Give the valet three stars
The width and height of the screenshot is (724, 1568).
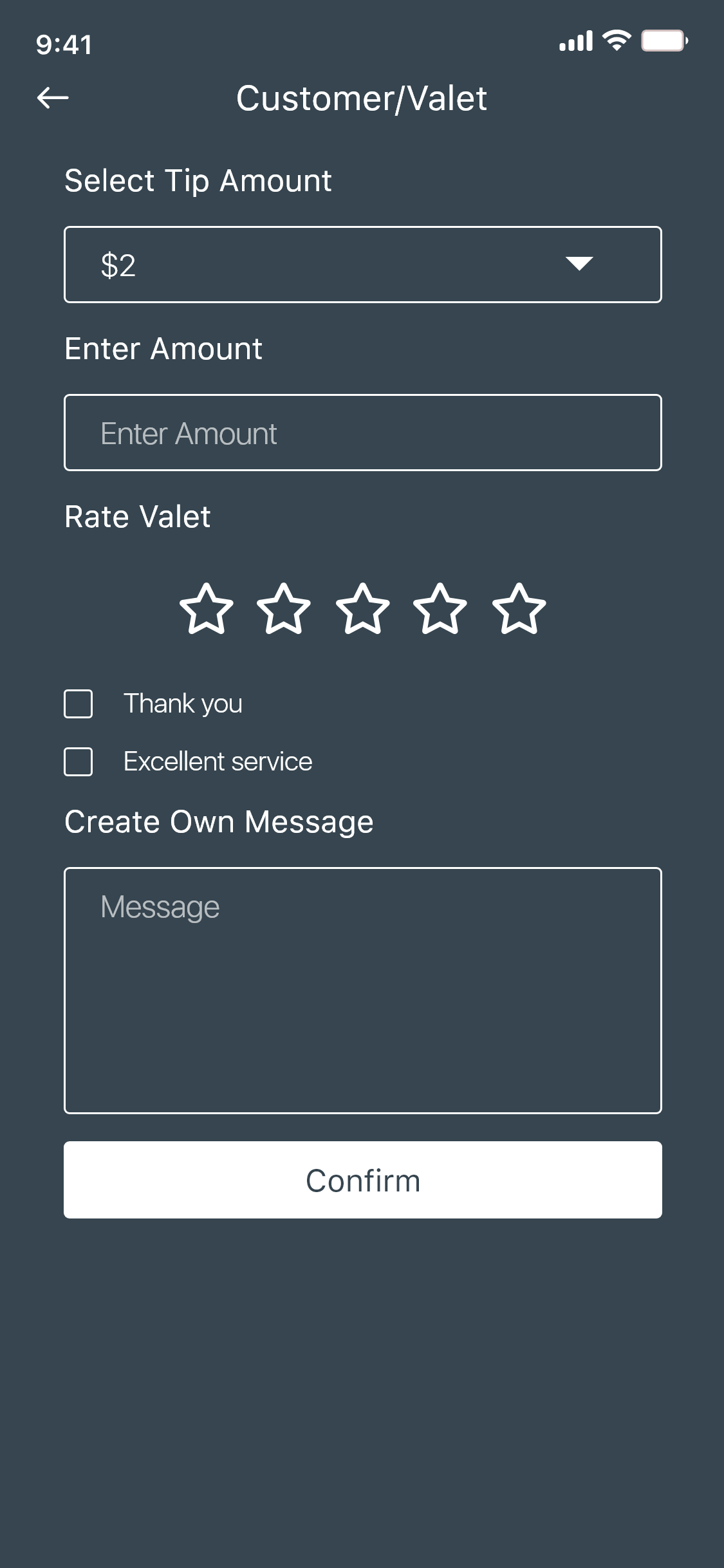click(x=363, y=608)
